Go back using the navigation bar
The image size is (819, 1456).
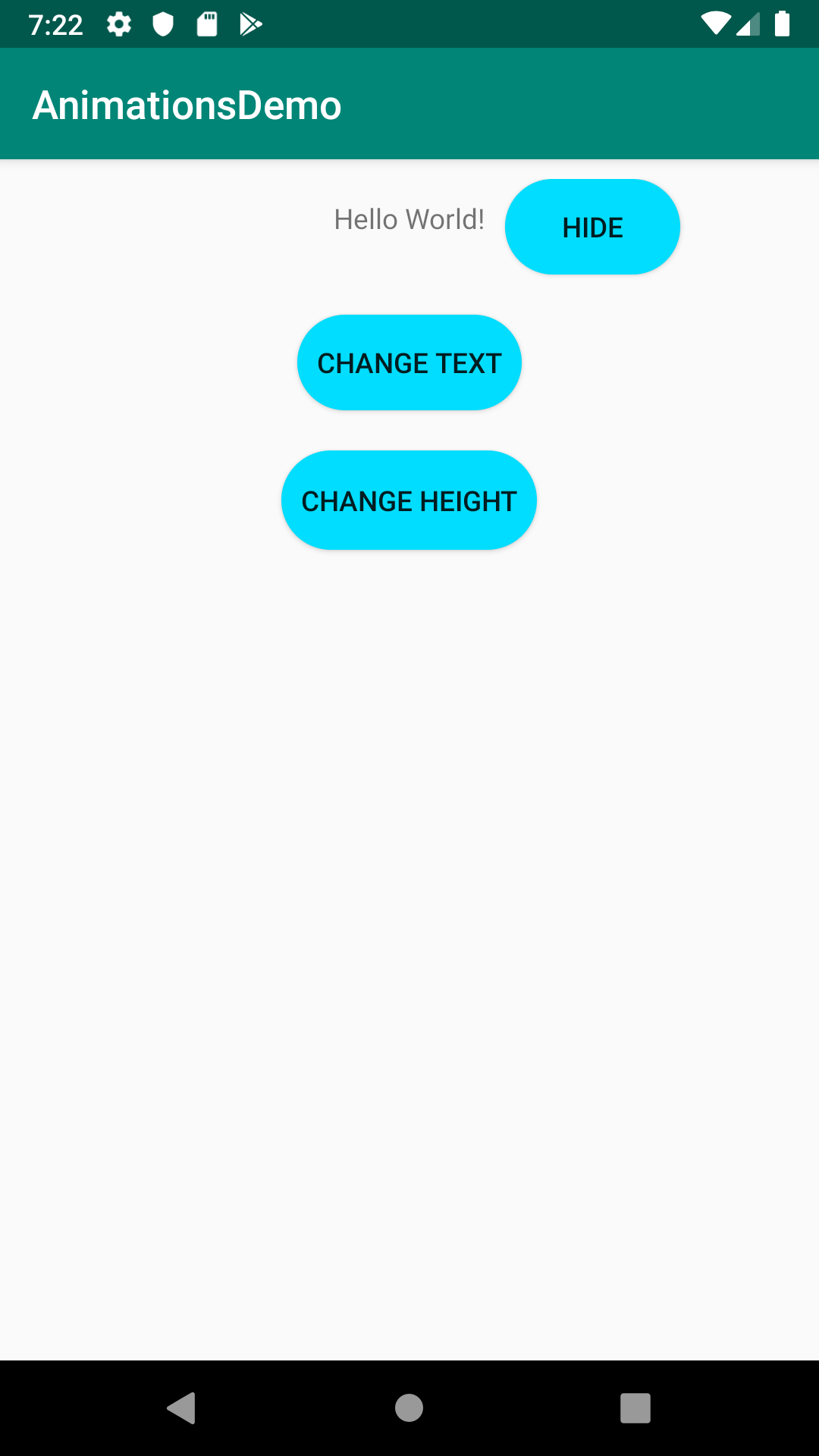click(x=182, y=1408)
